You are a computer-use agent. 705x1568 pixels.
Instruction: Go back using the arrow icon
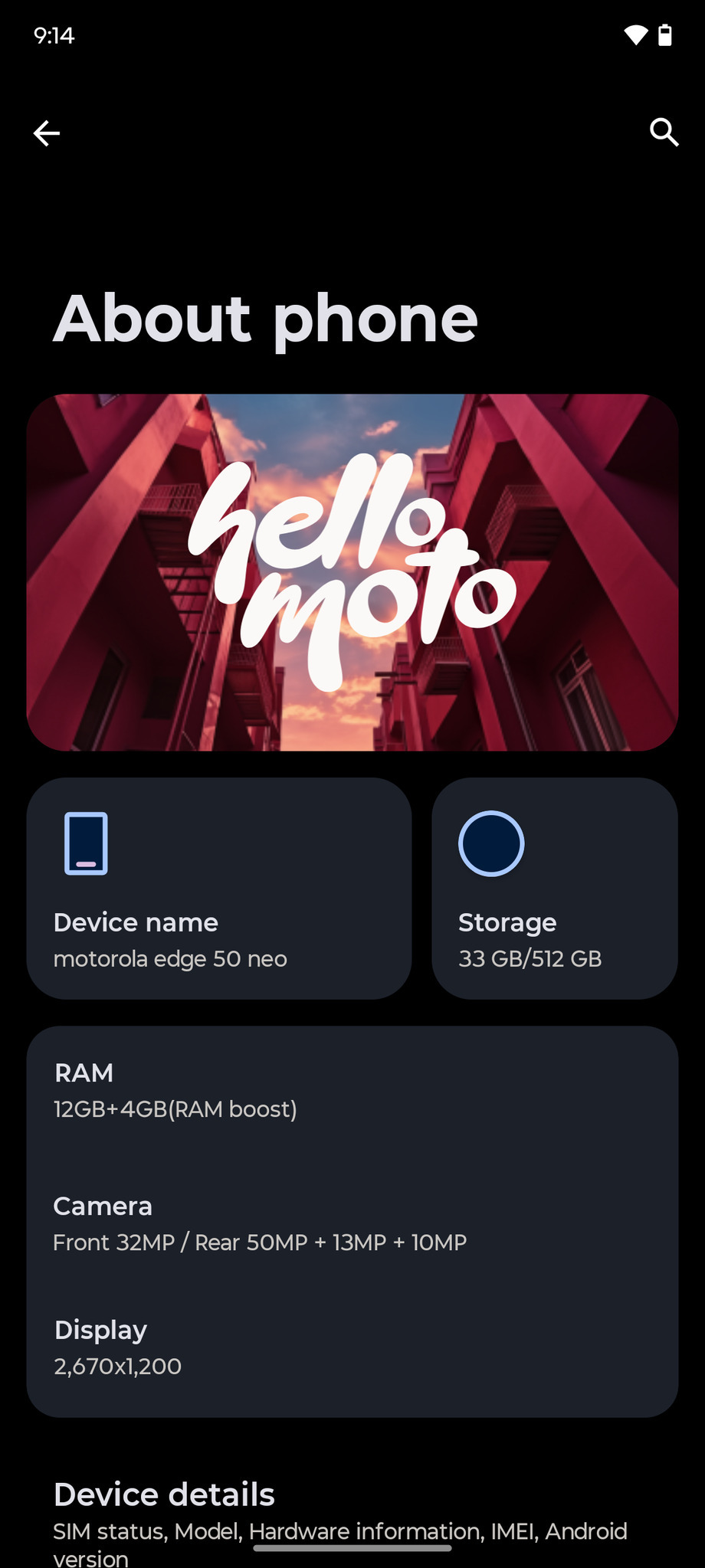click(47, 133)
